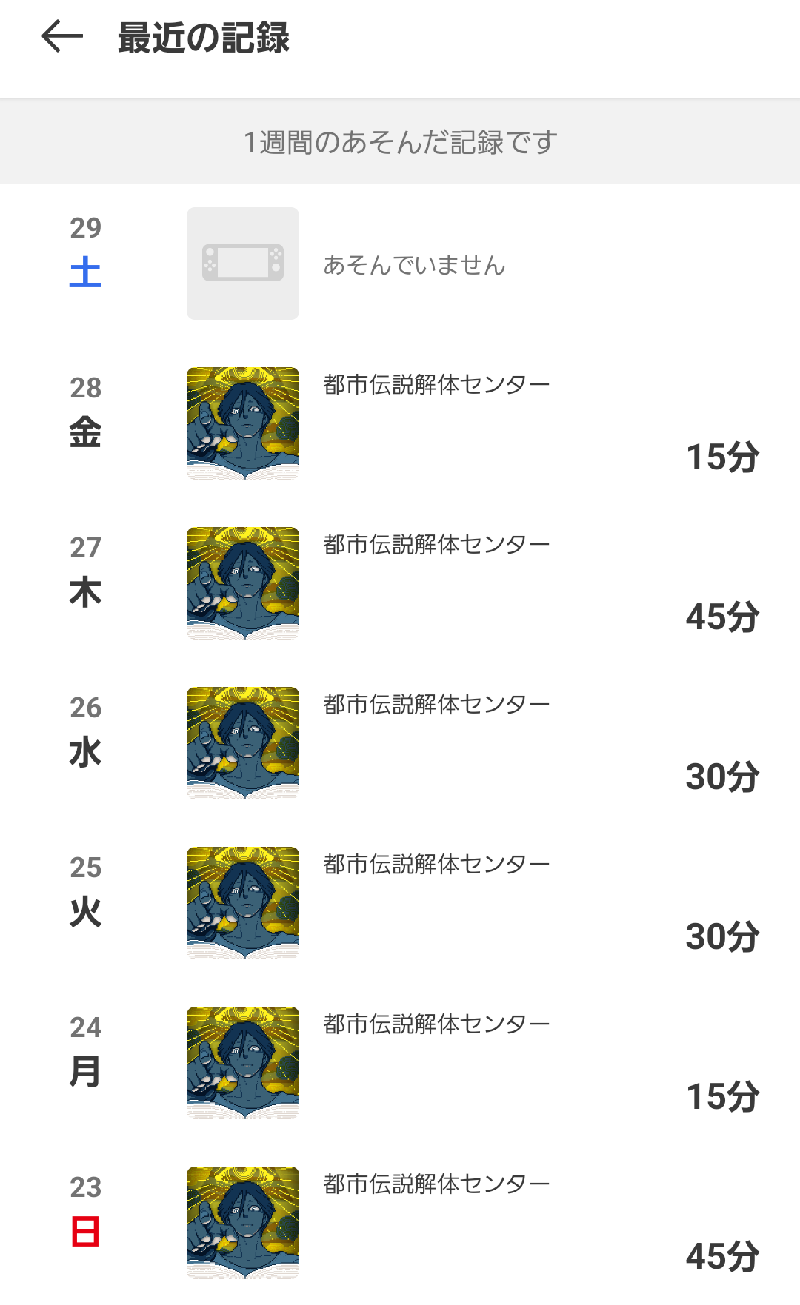This screenshot has width=800, height=1305.
Task: View Wednesday the 26th play record
Action: coord(436,743)
